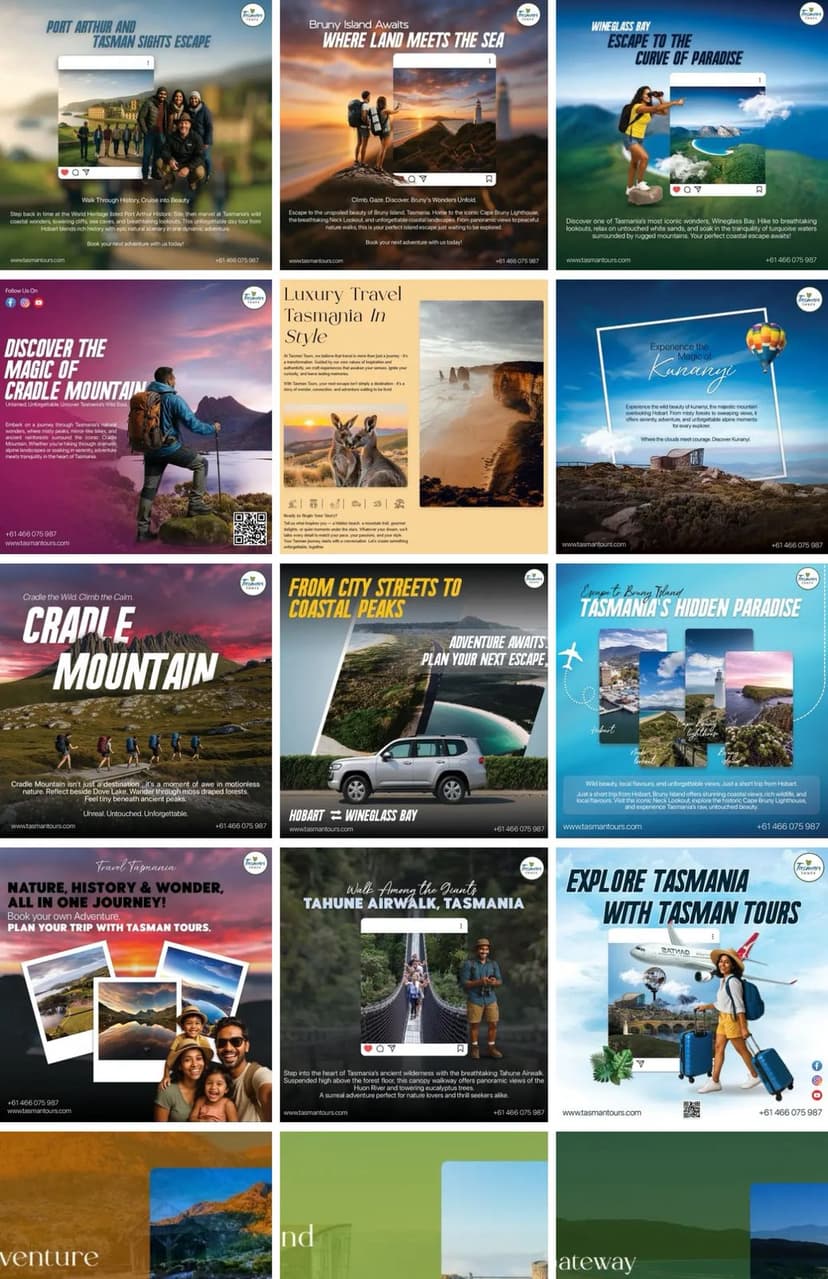The width and height of the screenshot is (828, 1279).
Task: View the Nature, History & Wonder post
Action: click(x=135, y=985)
